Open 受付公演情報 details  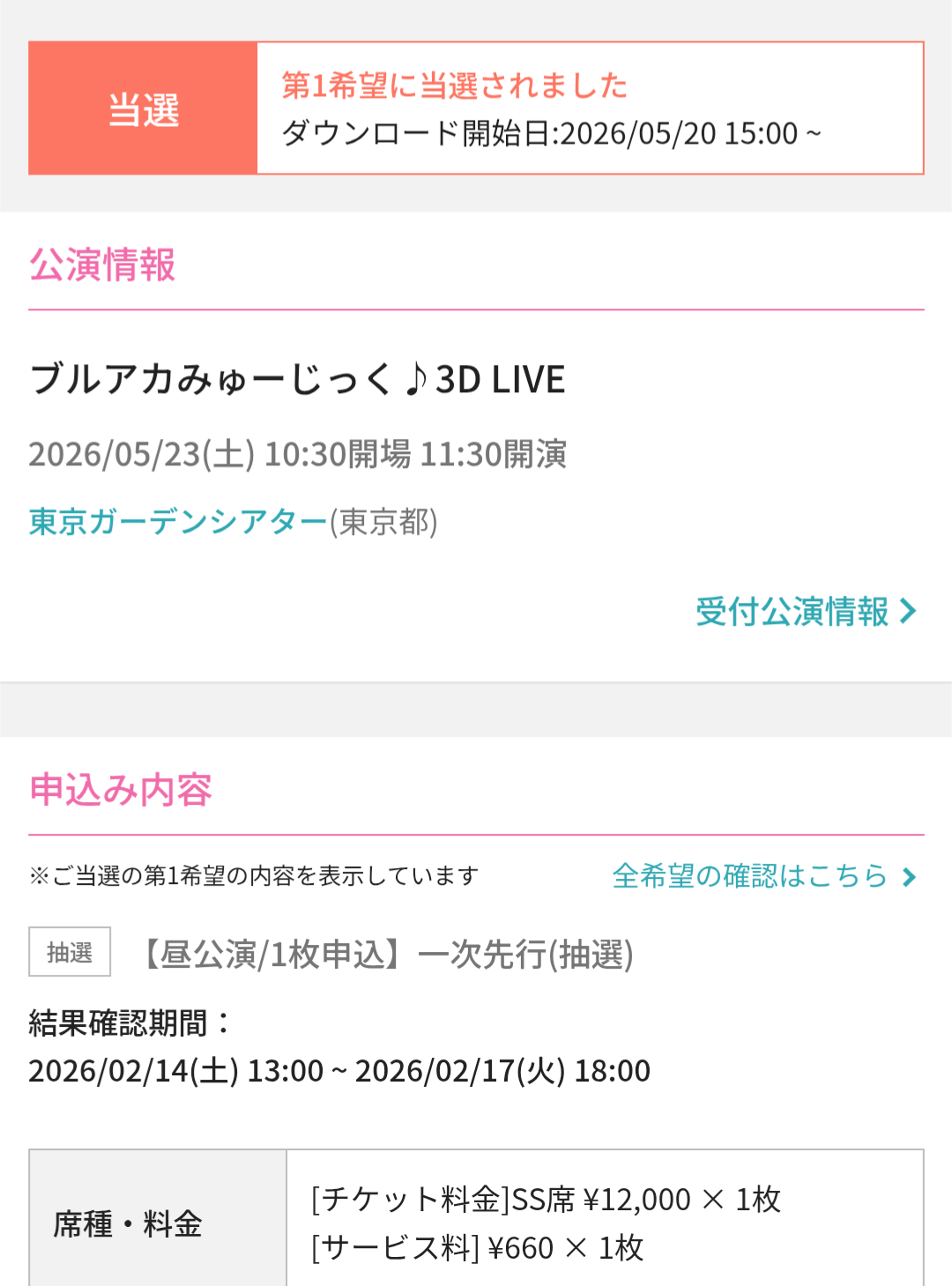point(805,611)
